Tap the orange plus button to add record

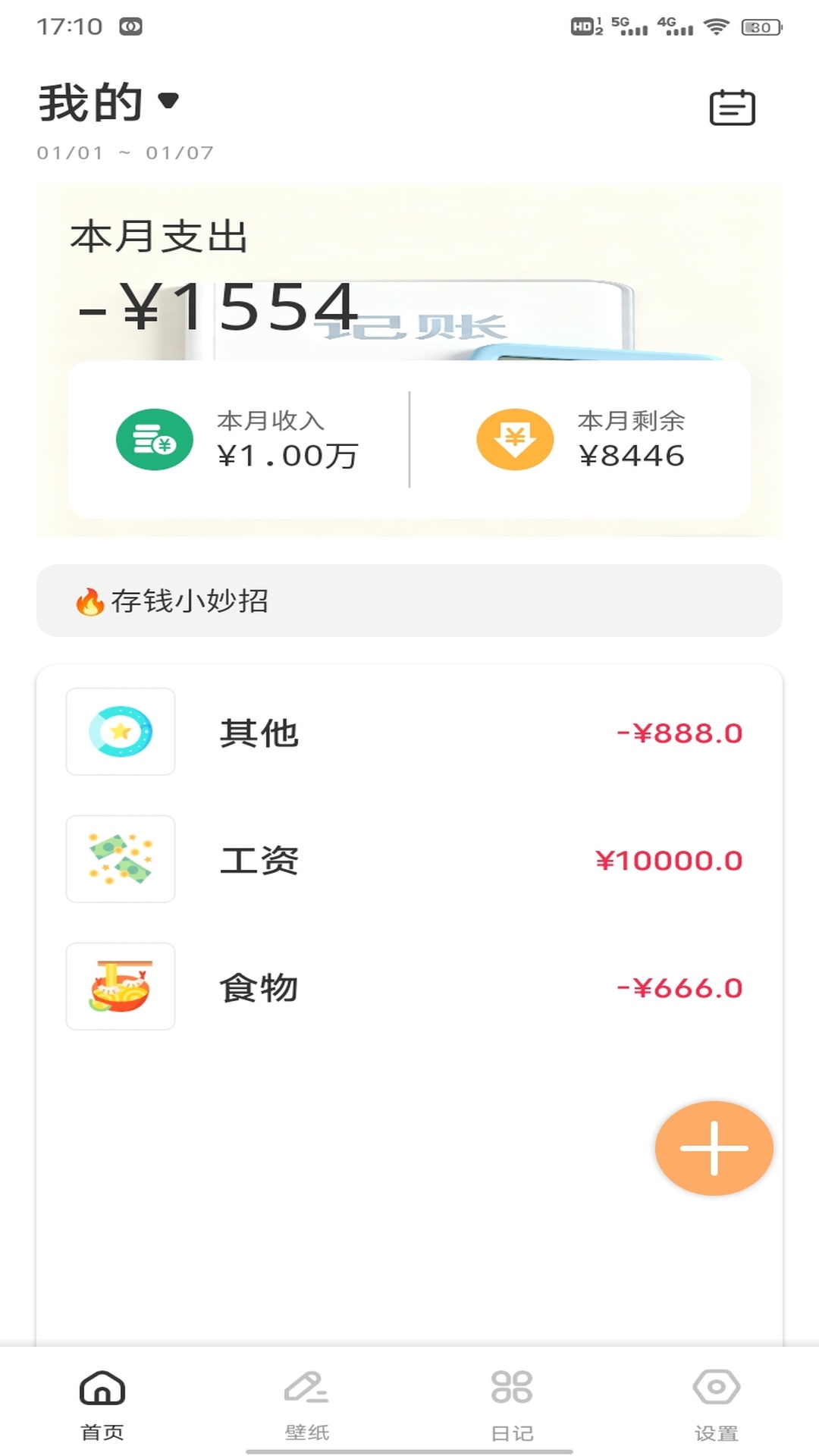pos(714,1148)
